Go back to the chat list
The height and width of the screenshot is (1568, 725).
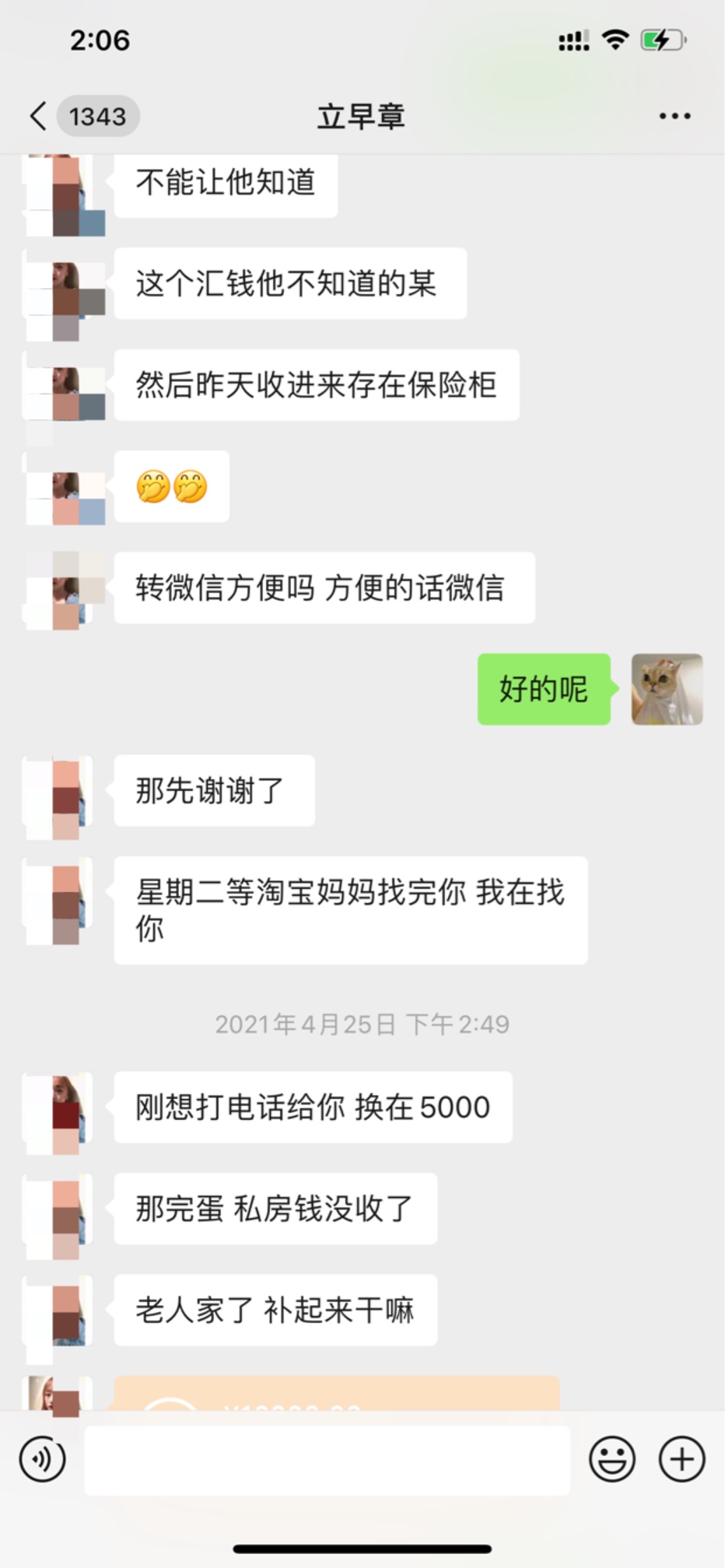(x=39, y=117)
